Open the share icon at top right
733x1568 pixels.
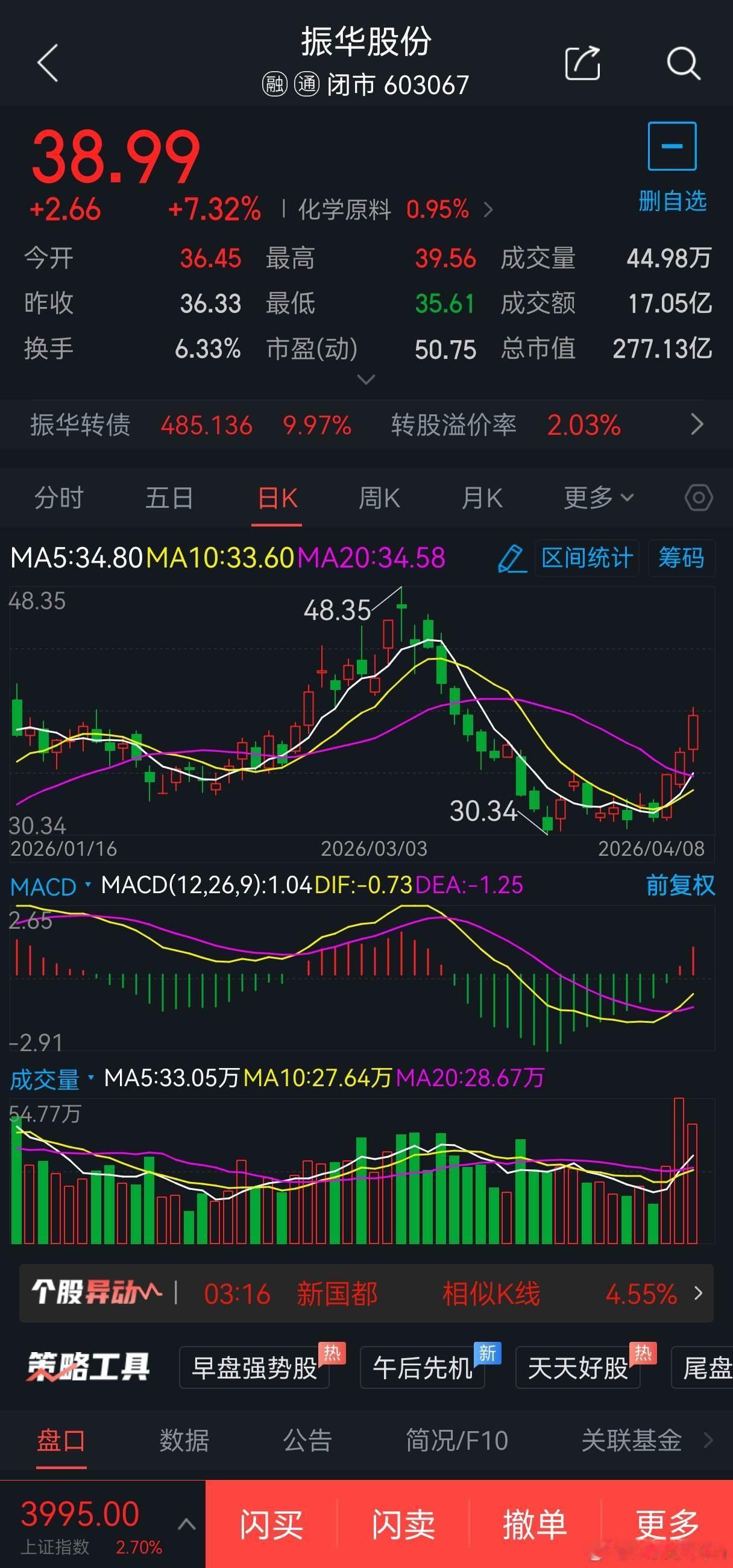(583, 63)
